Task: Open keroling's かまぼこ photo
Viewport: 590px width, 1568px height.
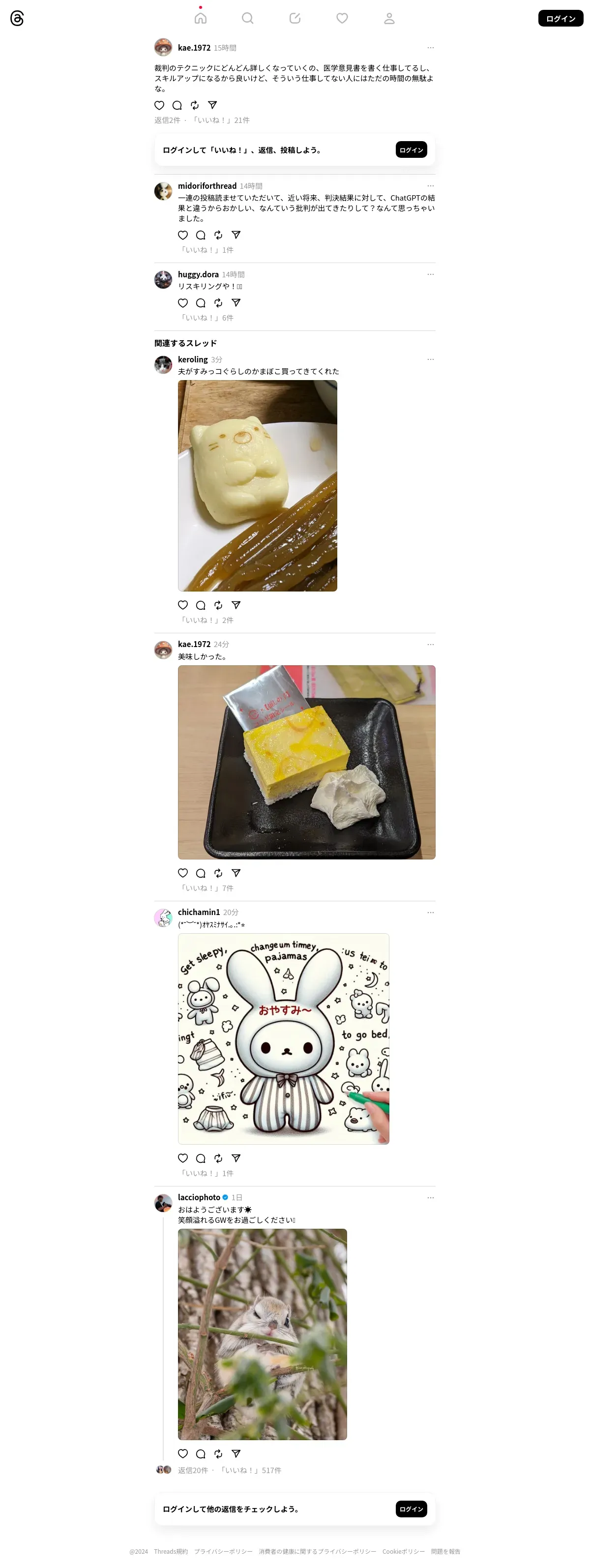Action: point(257,485)
